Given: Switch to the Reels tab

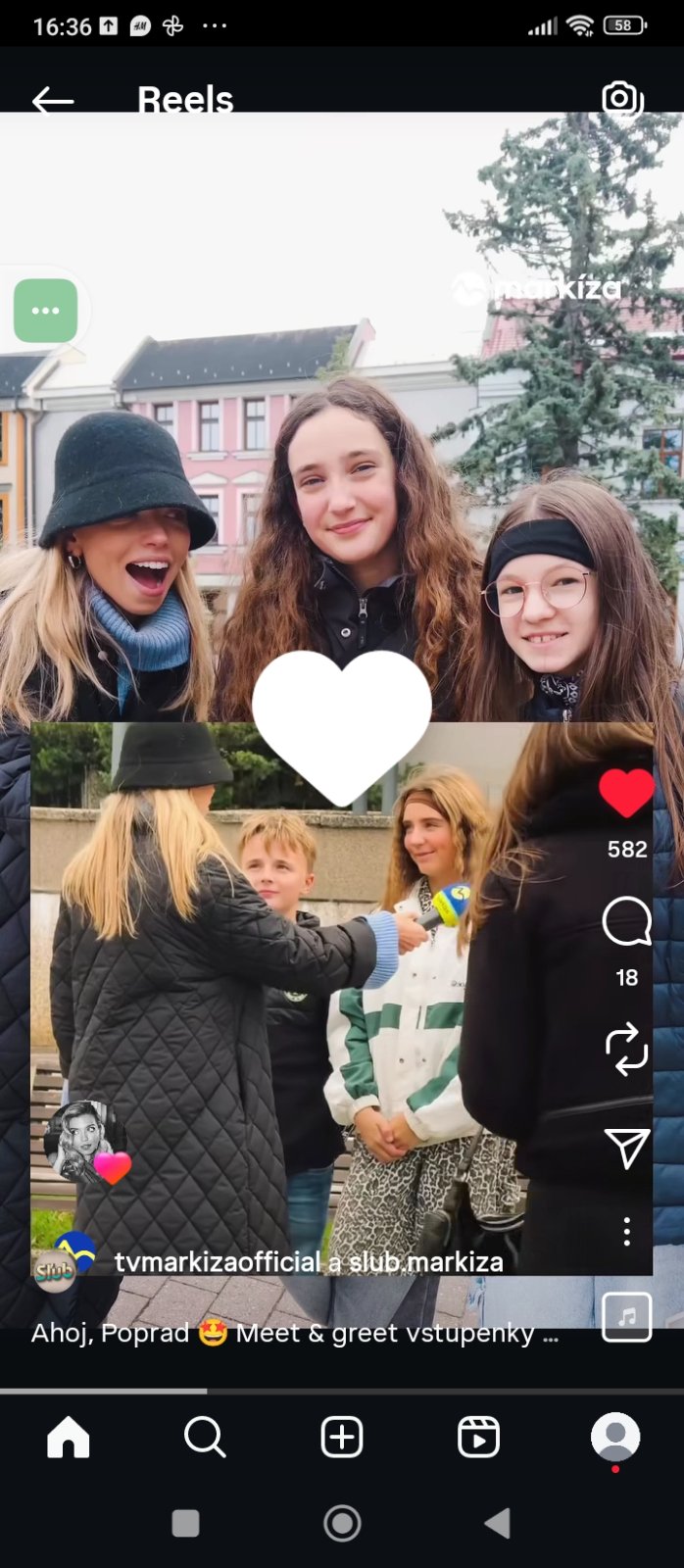Looking at the screenshot, I should (478, 1438).
